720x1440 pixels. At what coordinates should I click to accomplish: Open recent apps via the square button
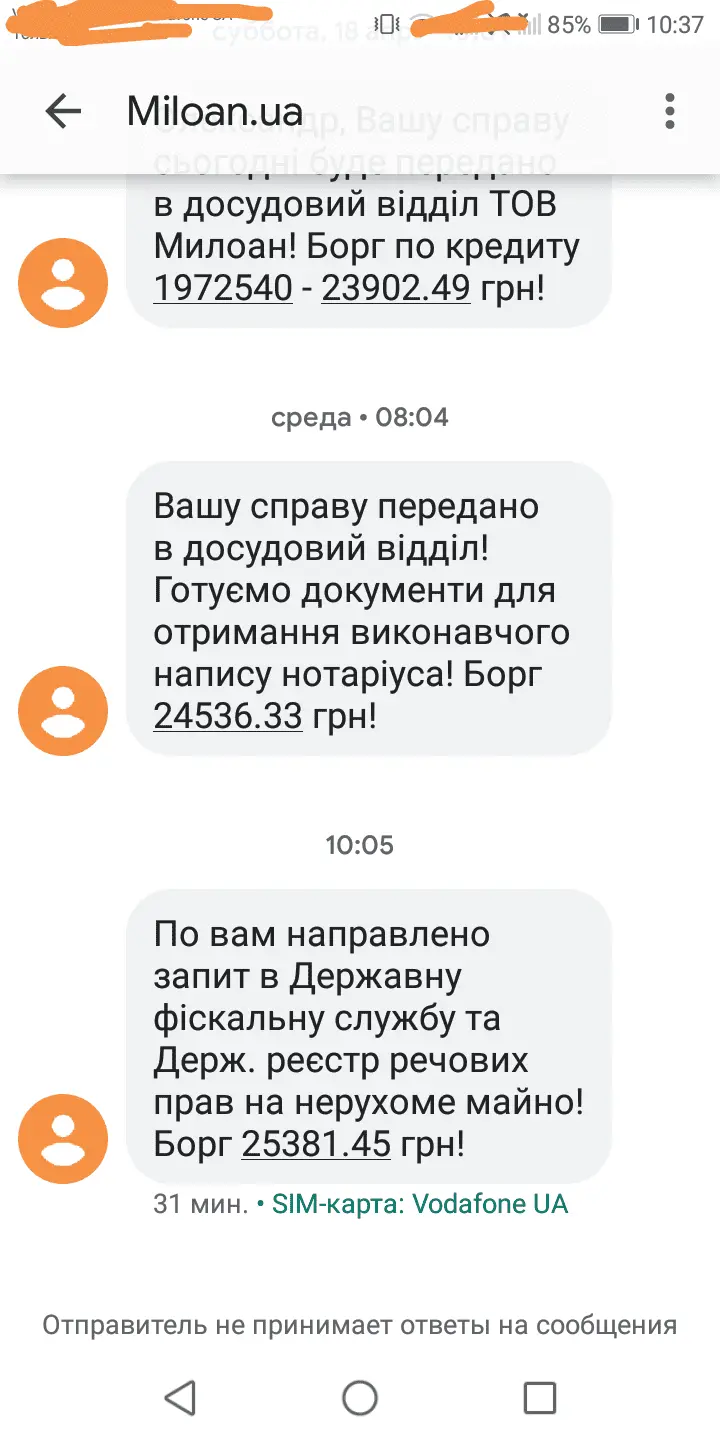coord(540,1397)
